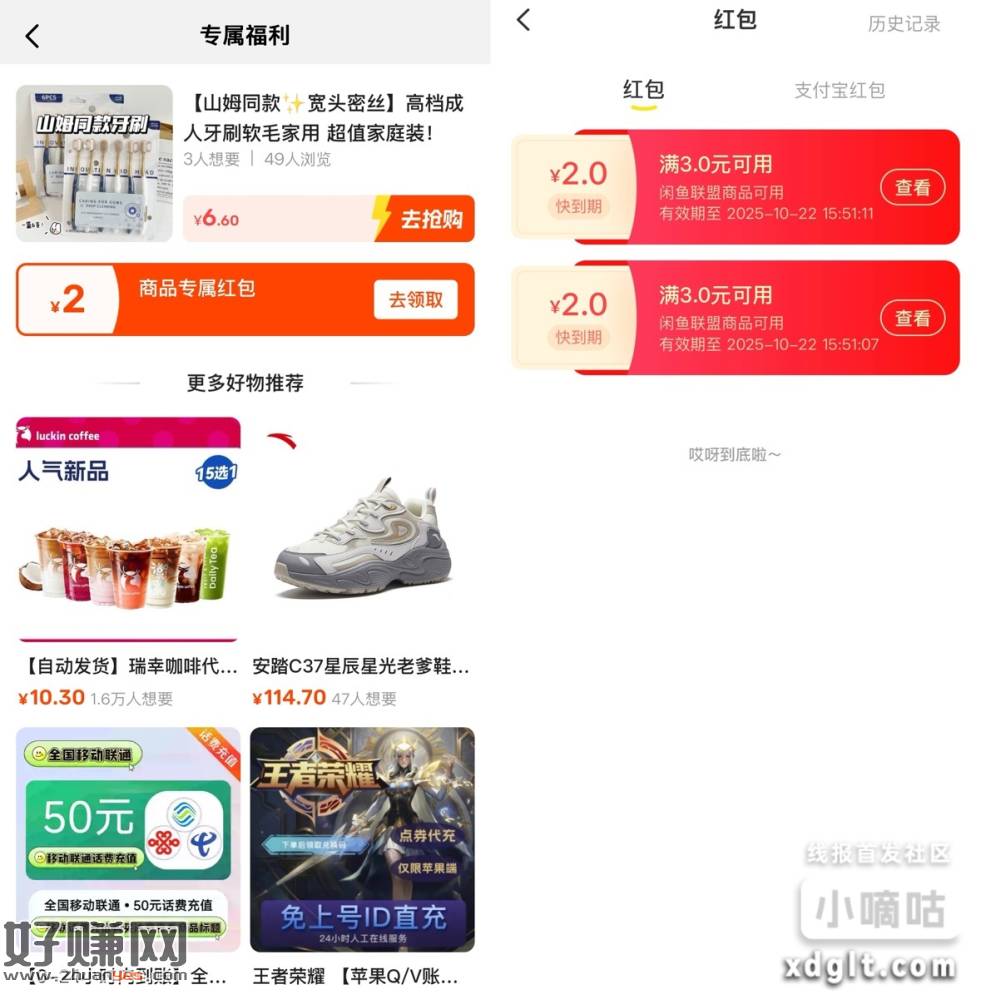Select the 红包 tab
The image size is (981, 999).
tap(643, 90)
